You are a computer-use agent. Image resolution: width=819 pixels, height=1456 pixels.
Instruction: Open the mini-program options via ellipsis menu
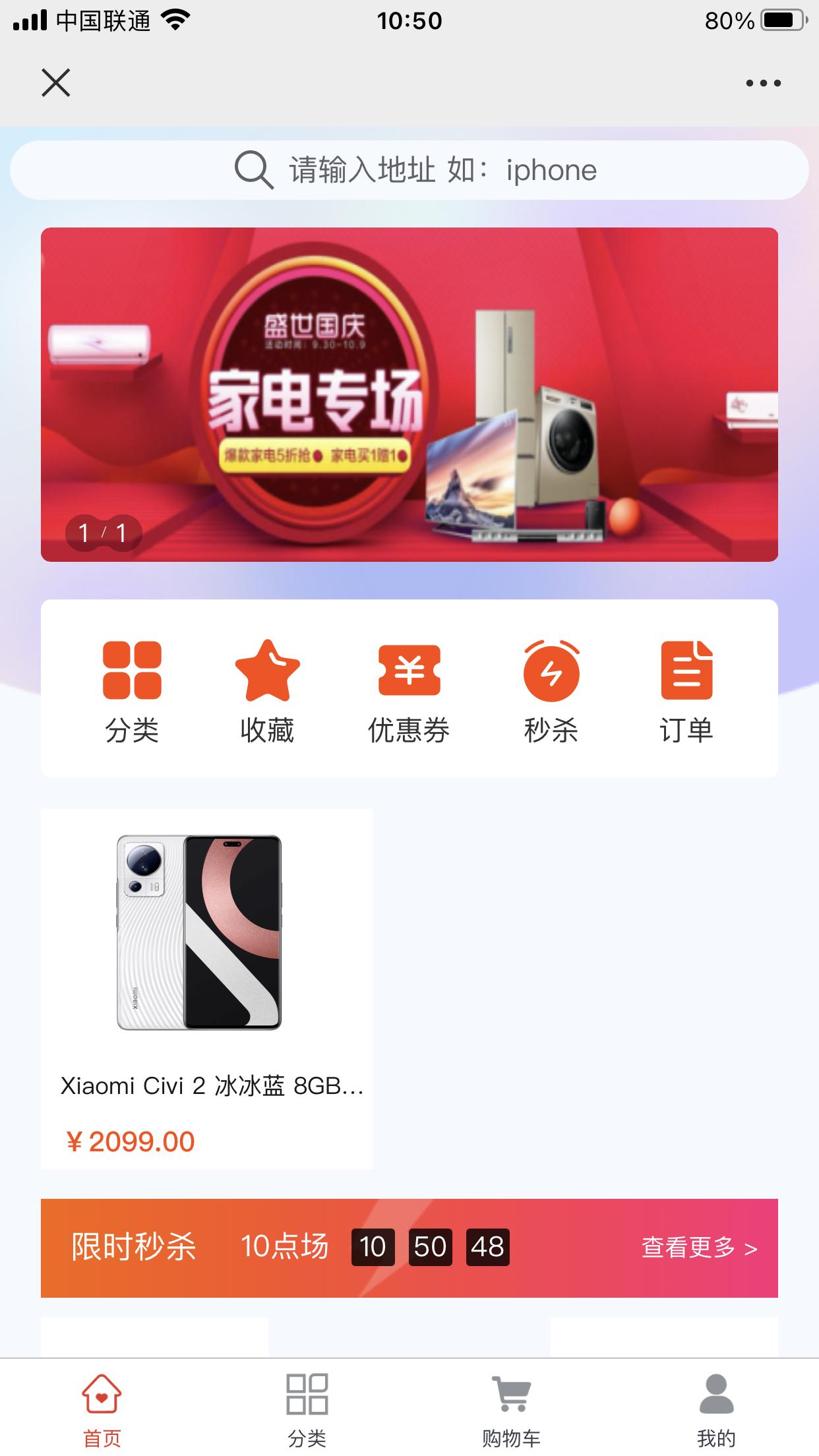point(762,82)
